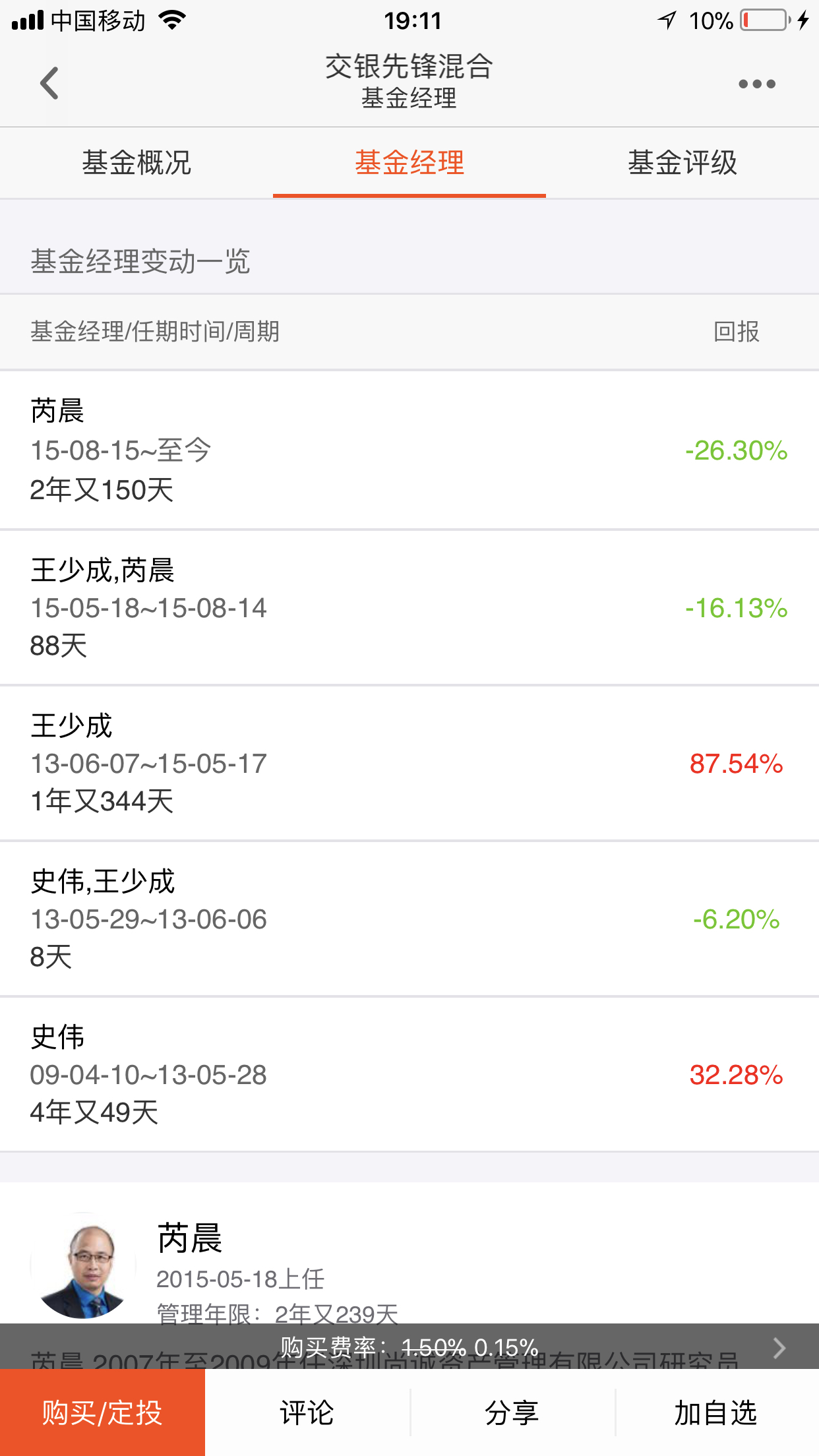Select the 基金经理 tab
The image size is (819, 1456).
(409, 163)
